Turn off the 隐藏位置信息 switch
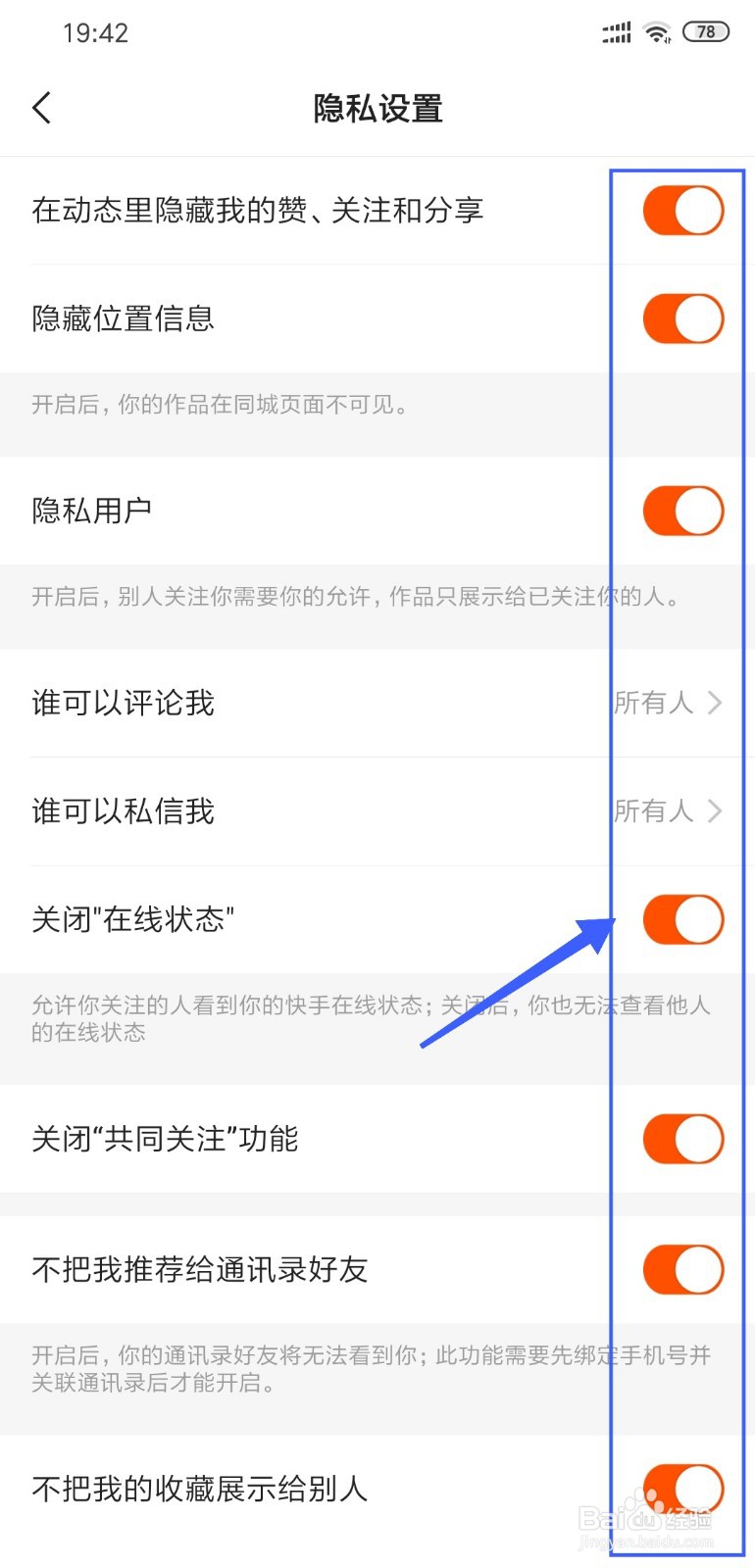The height and width of the screenshot is (1568, 755). (x=681, y=318)
